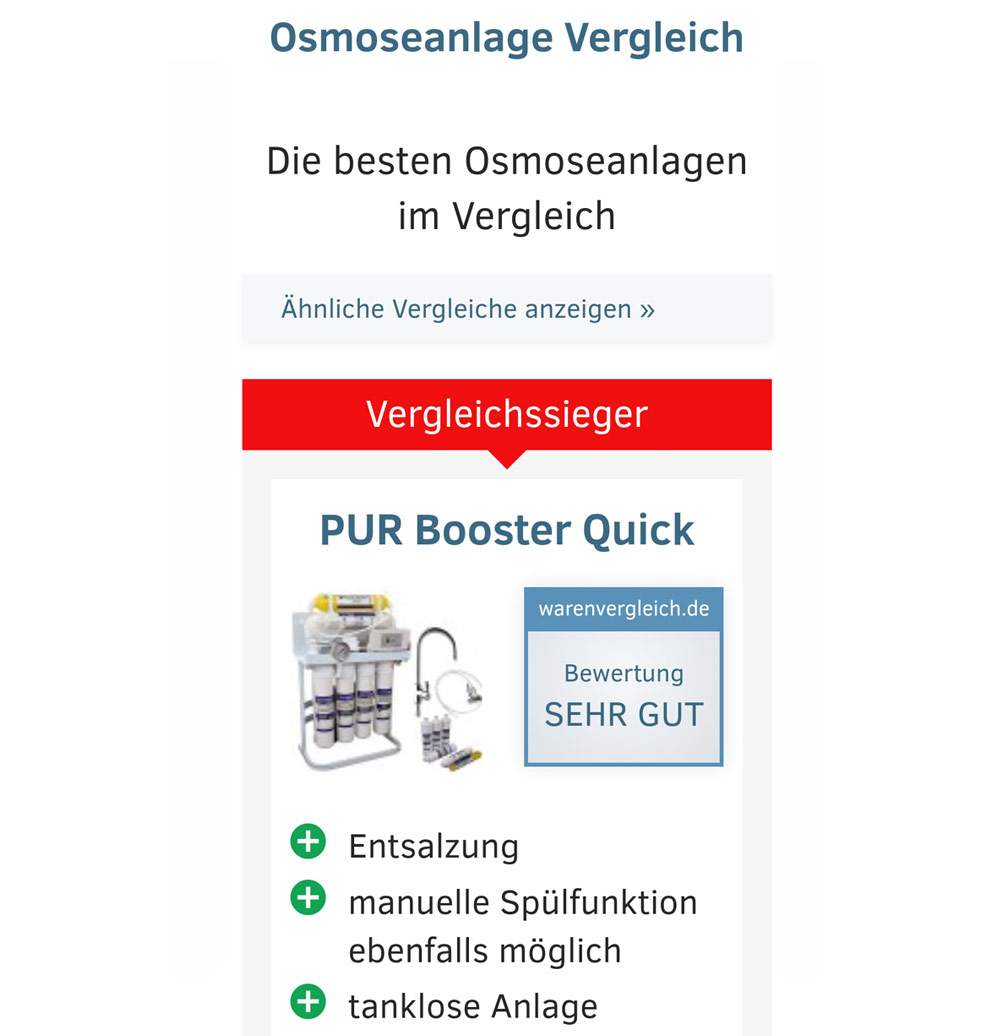
Task: Open the Osmoseanlage Vergleich page title
Action: click(x=505, y=37)
